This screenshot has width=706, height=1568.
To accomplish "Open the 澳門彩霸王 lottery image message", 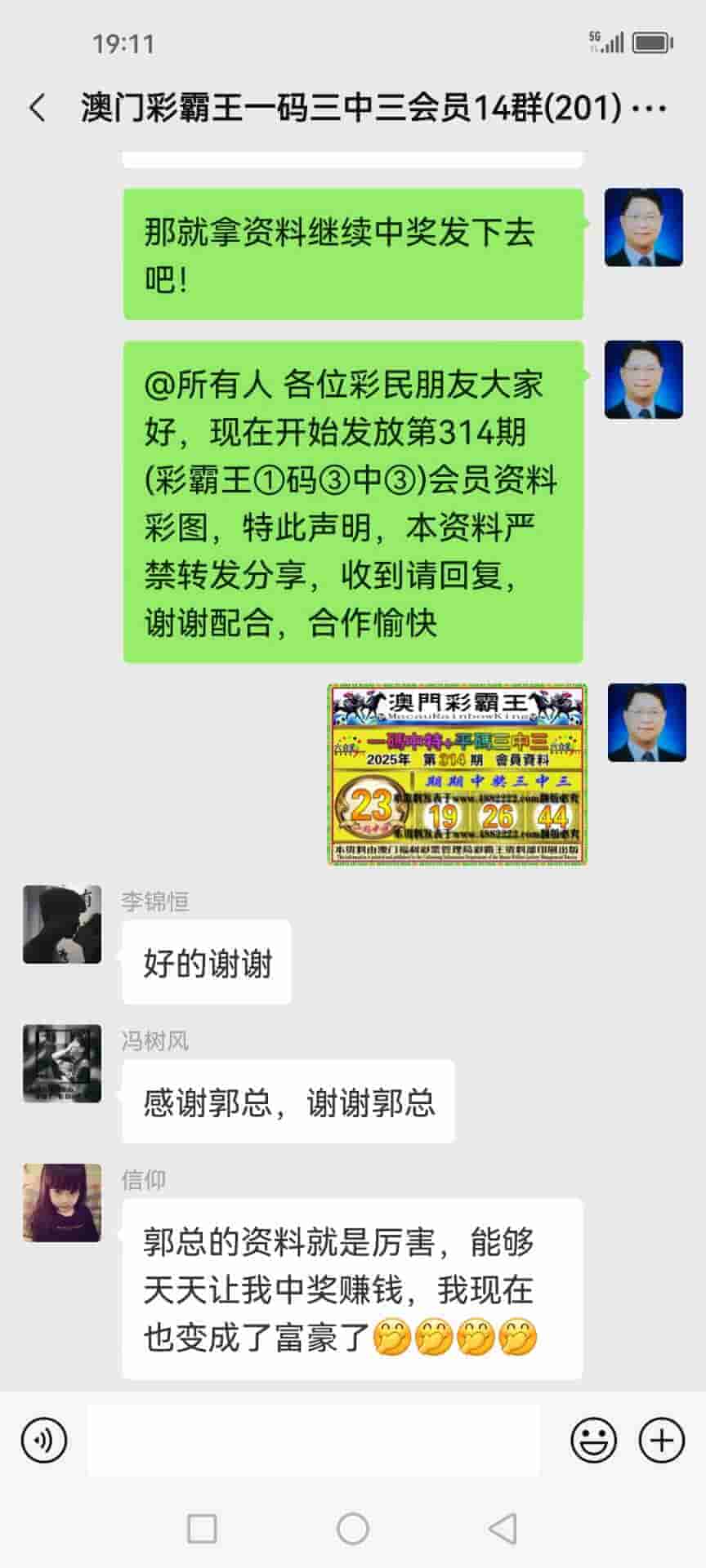I will 457,773.
